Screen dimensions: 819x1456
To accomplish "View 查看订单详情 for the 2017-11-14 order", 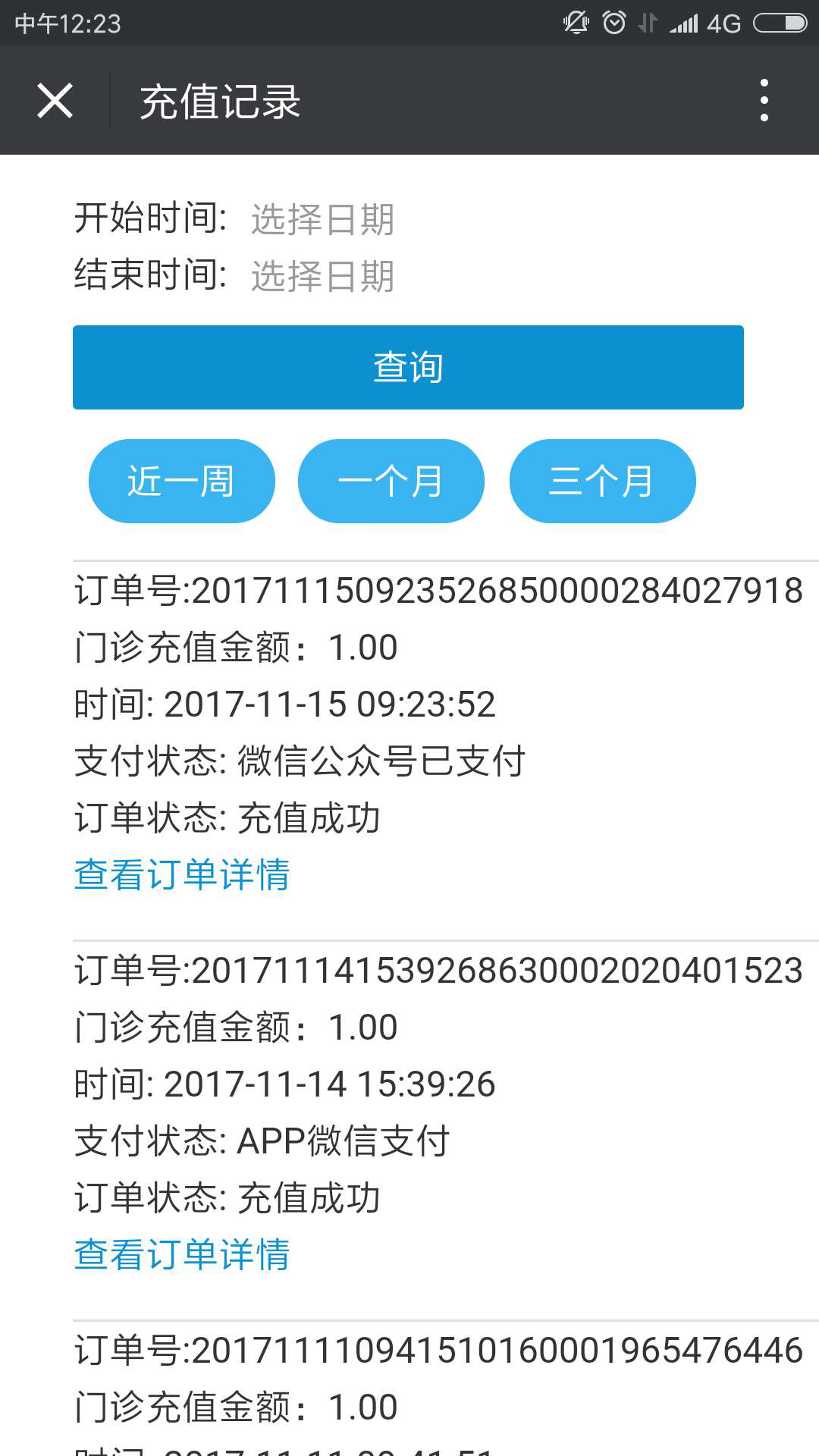I will (x=182, y=1254).
